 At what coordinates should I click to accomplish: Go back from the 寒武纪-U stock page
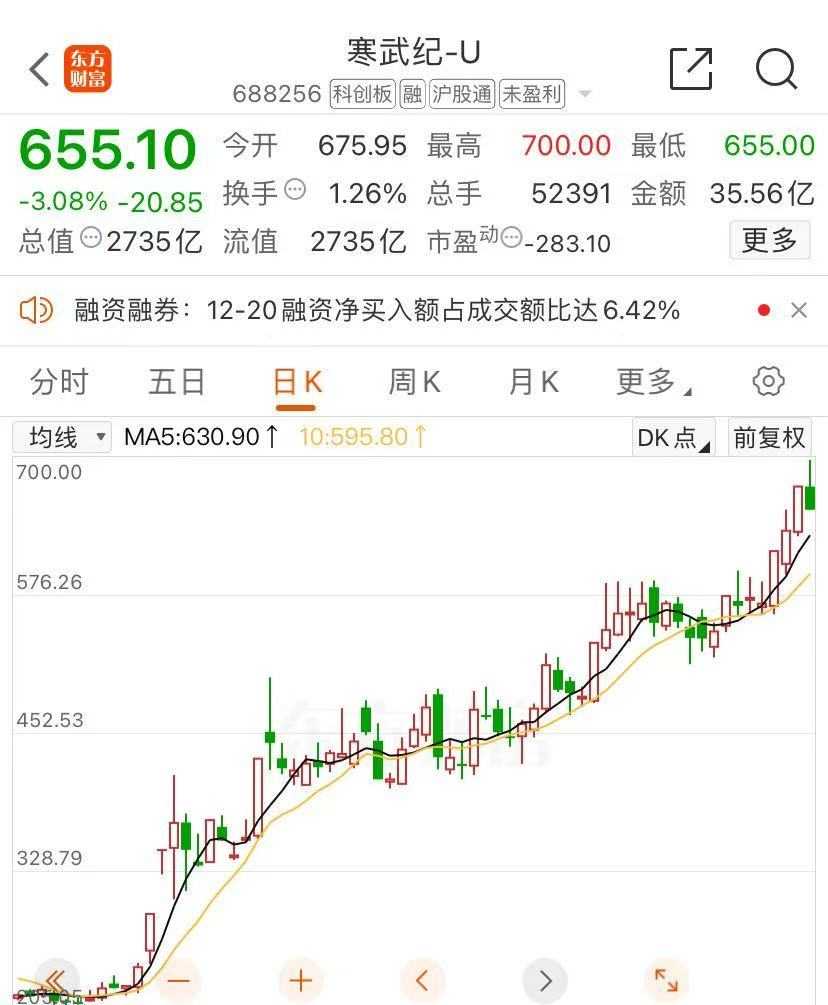(x=40, y=70)
